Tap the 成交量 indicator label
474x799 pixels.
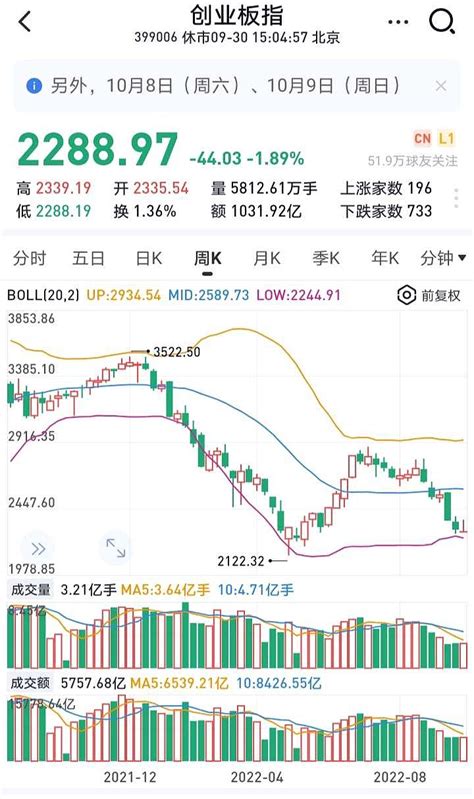tap(31, 590)
